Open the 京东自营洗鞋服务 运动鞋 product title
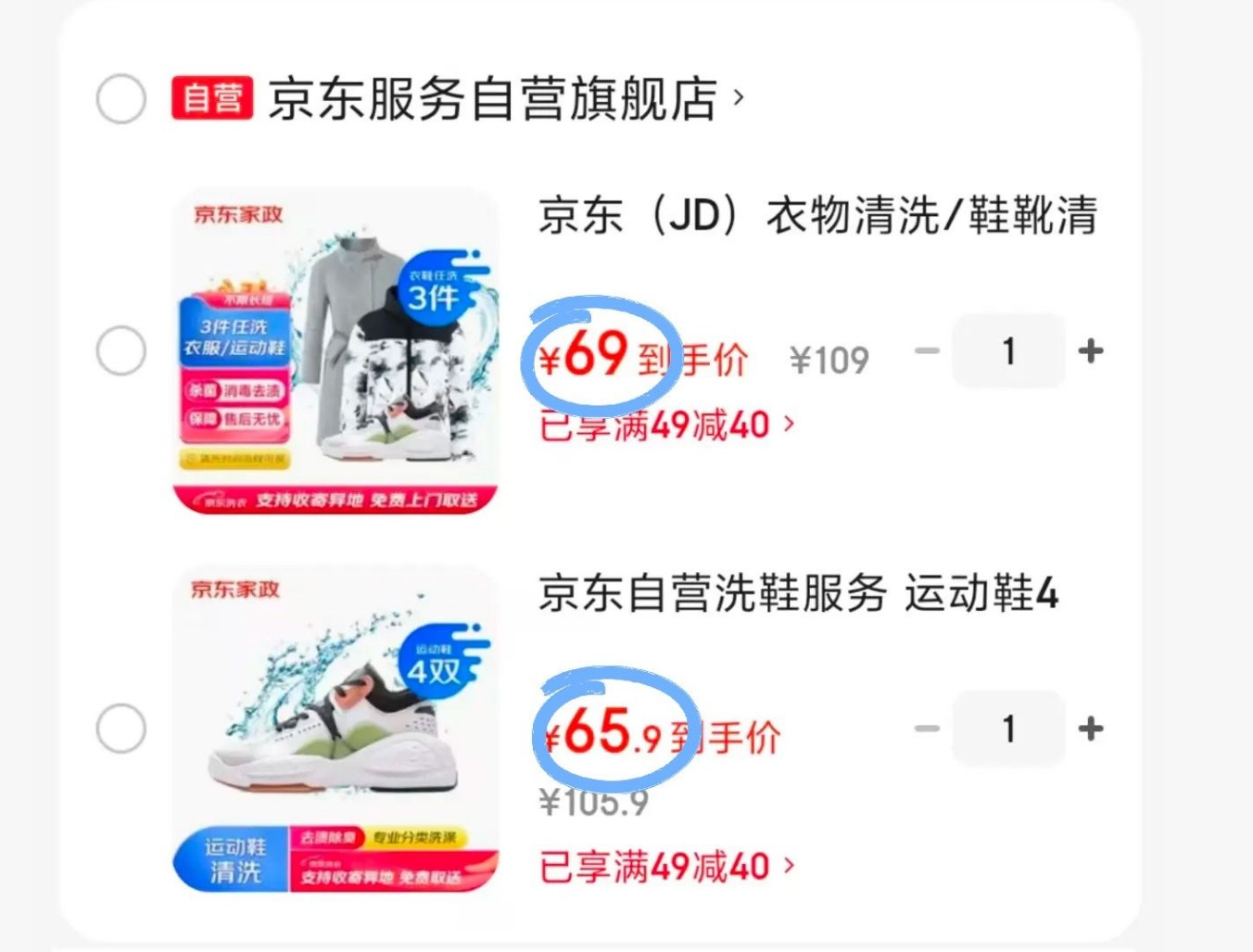 click(x=797, y=593)
